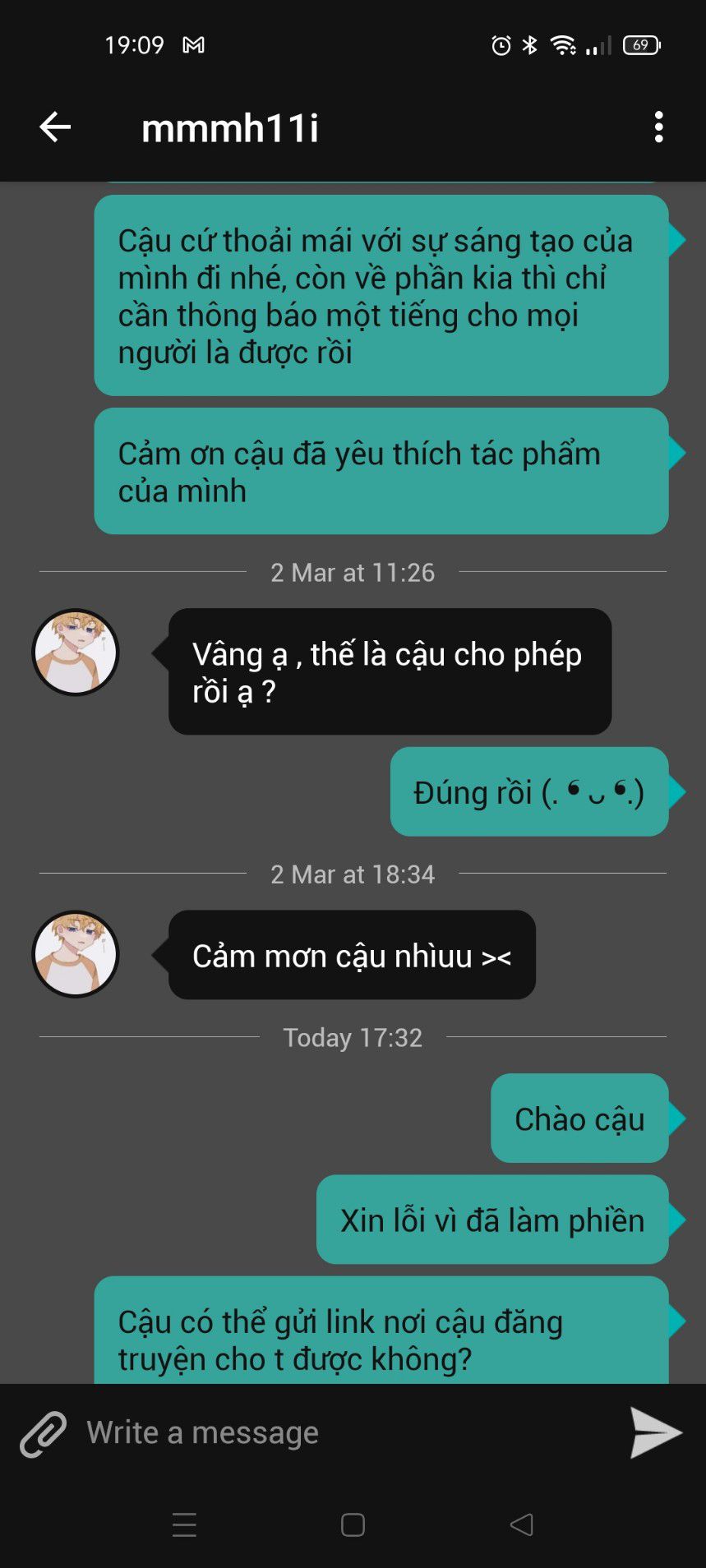Open mmmh11i's avatar beside "Cảm mơn cậu" message
This screenshot has height=1568, width=706.
pyautogui.click(x=76, y=954)
